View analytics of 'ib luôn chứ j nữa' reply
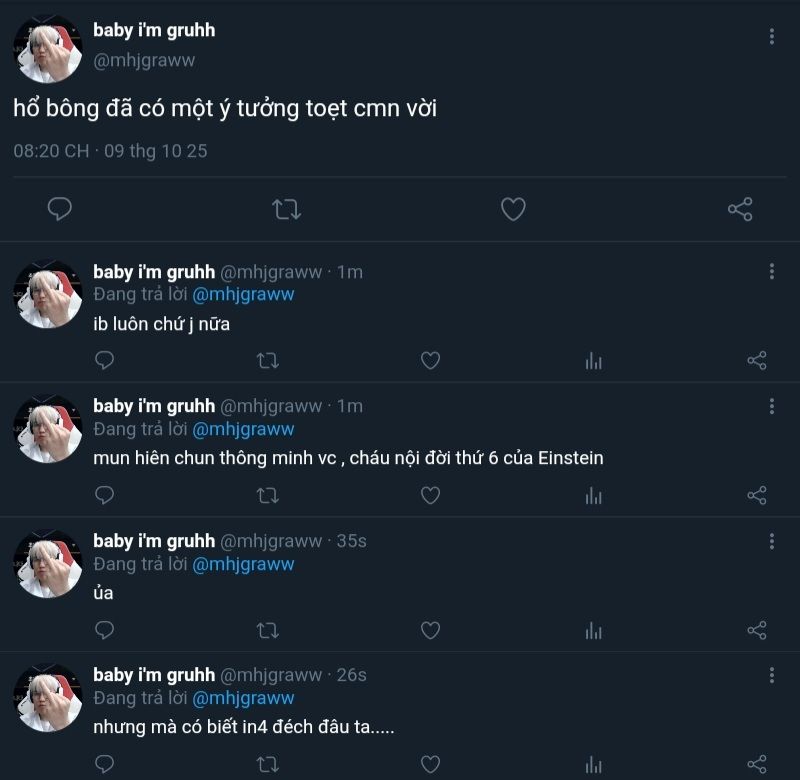The width and height of the screenshot is (800, 780). coord(594,360)
